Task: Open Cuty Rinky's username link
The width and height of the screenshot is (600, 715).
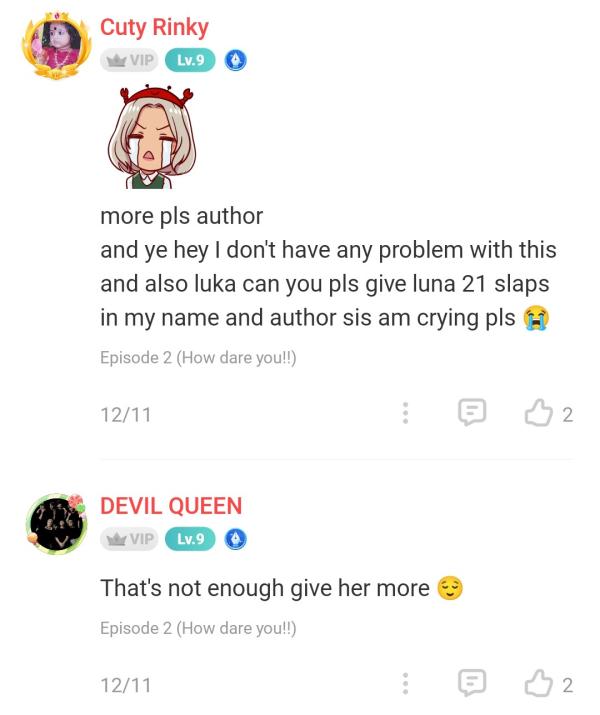Action: pos(154,27)
